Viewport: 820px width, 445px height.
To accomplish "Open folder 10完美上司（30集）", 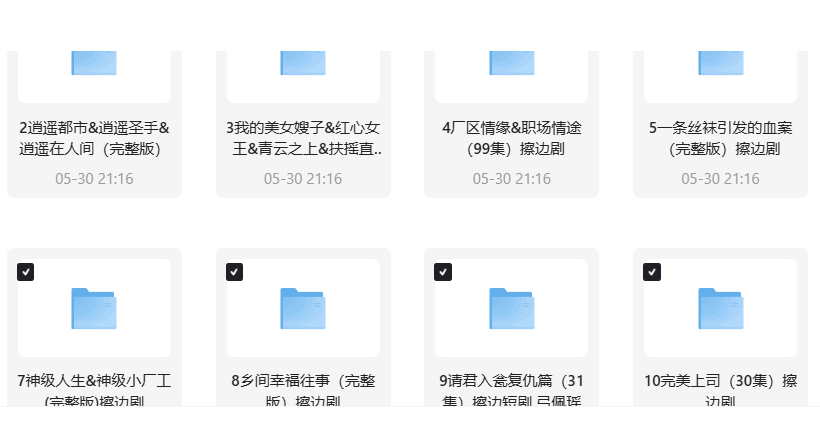I will (720, 308).
